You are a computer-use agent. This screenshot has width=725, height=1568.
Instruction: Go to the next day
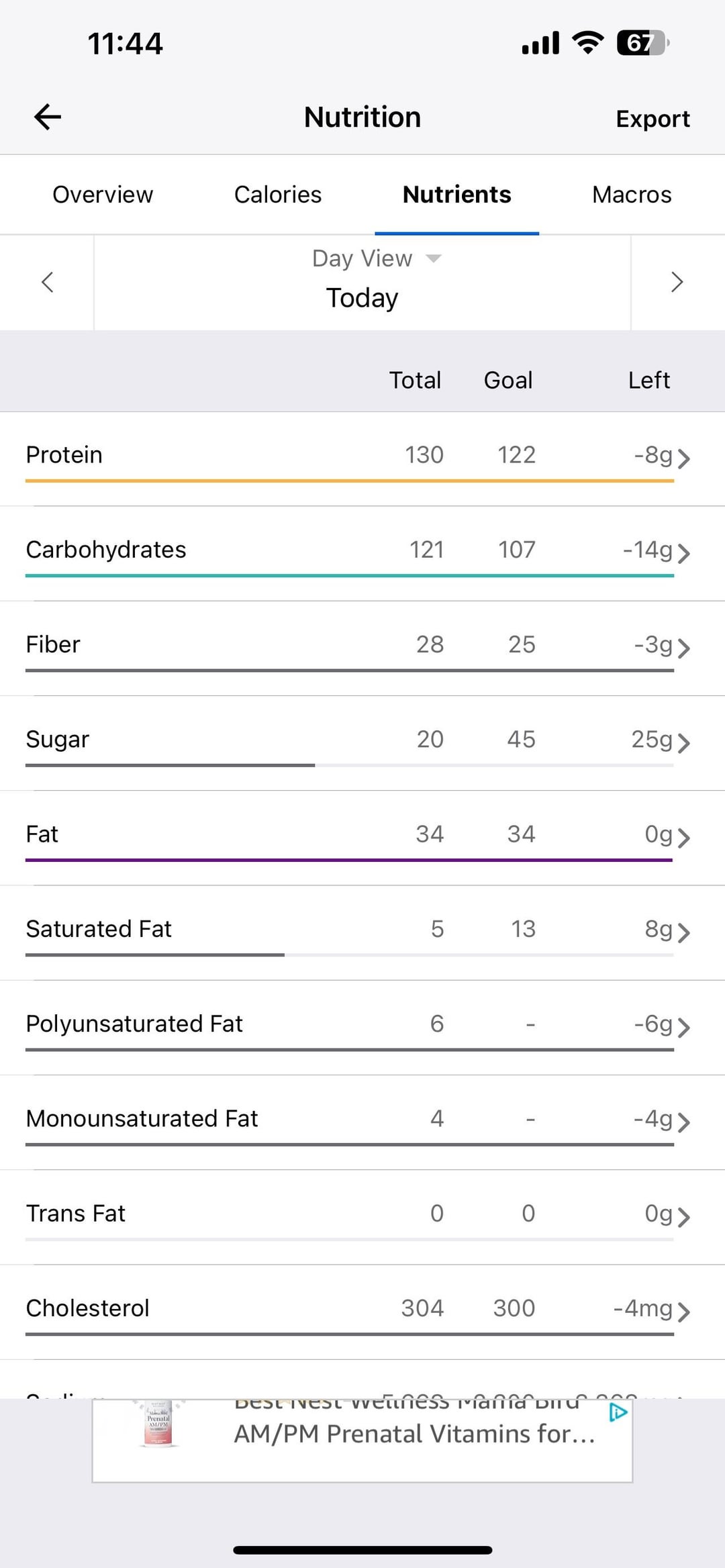point(677,282)
